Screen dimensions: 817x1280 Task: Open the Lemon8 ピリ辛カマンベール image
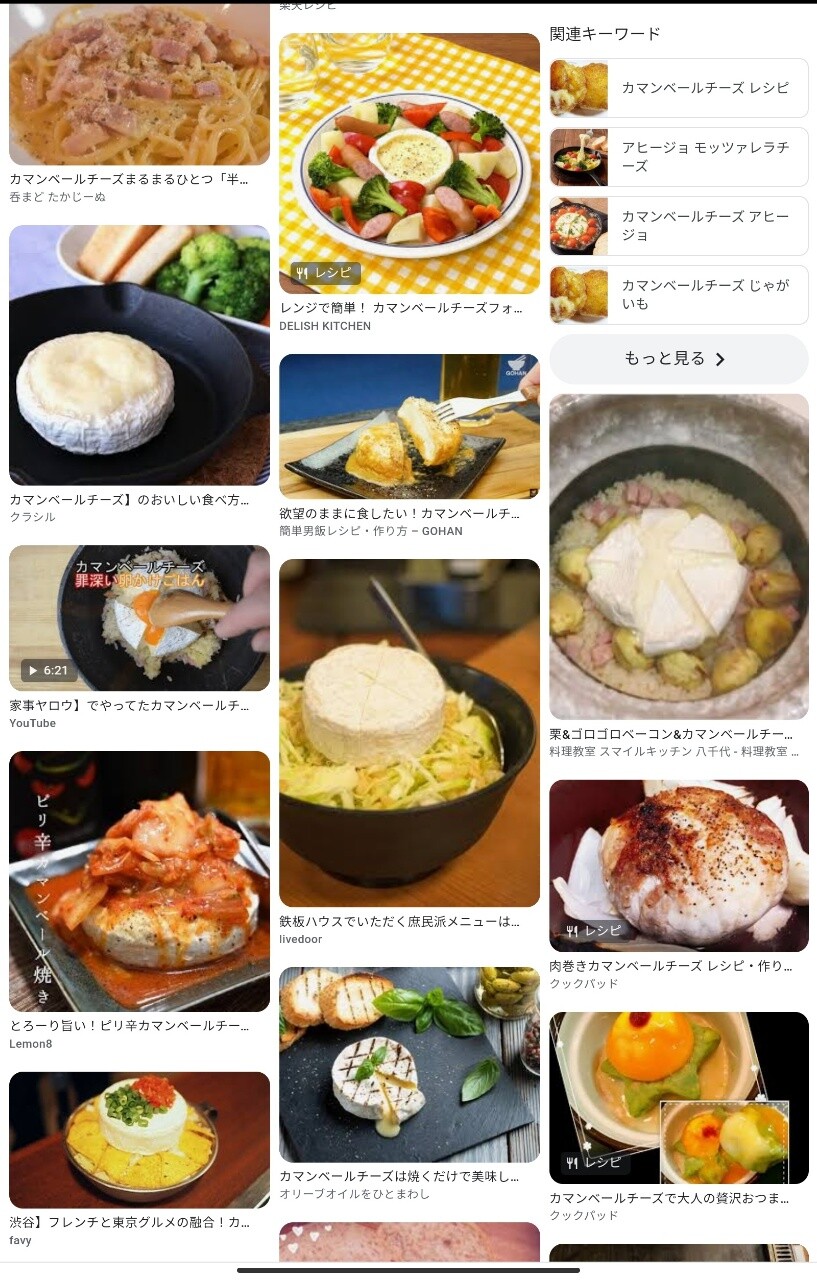139,881
